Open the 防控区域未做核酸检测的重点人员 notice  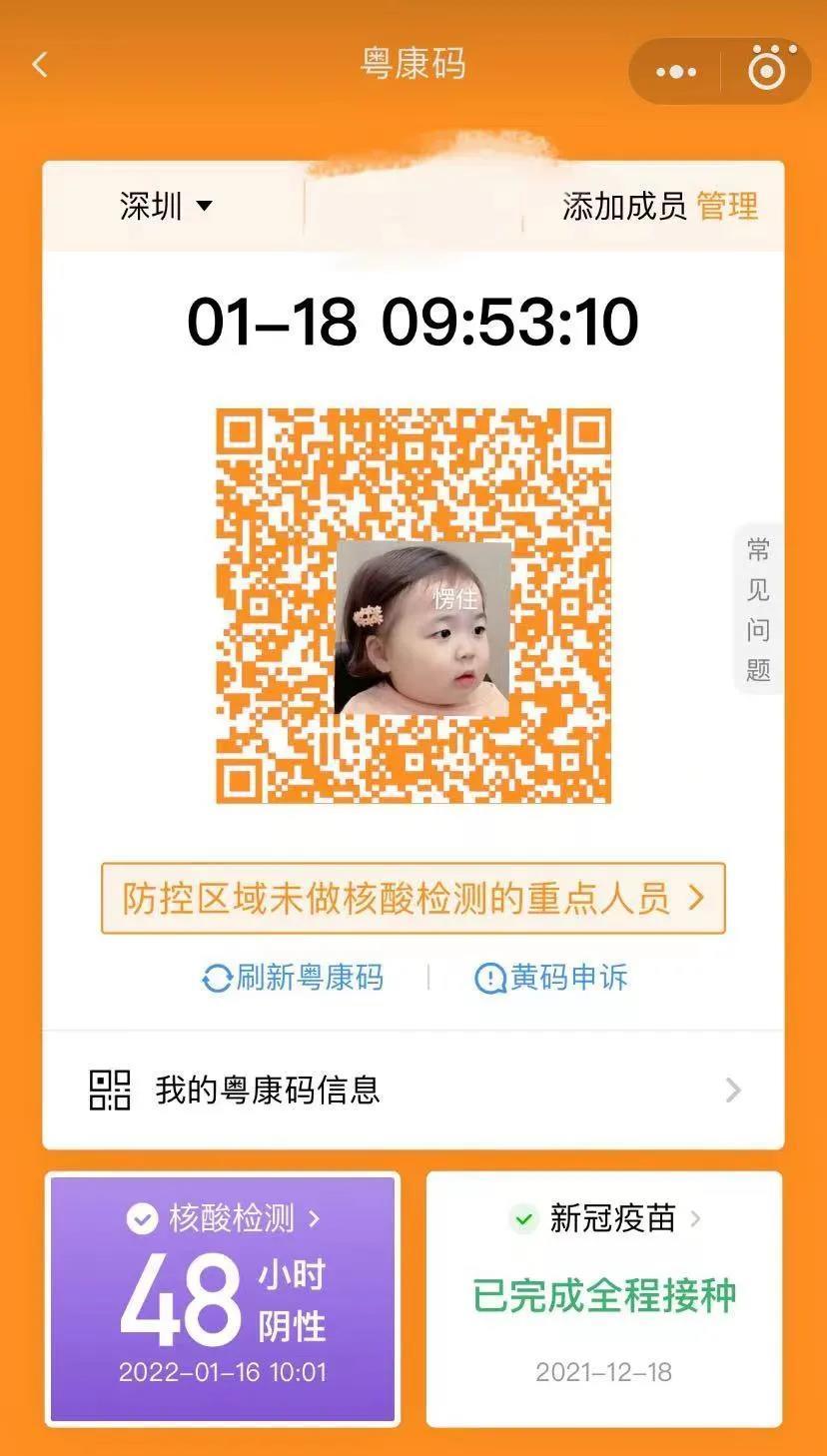click(413, 899)
